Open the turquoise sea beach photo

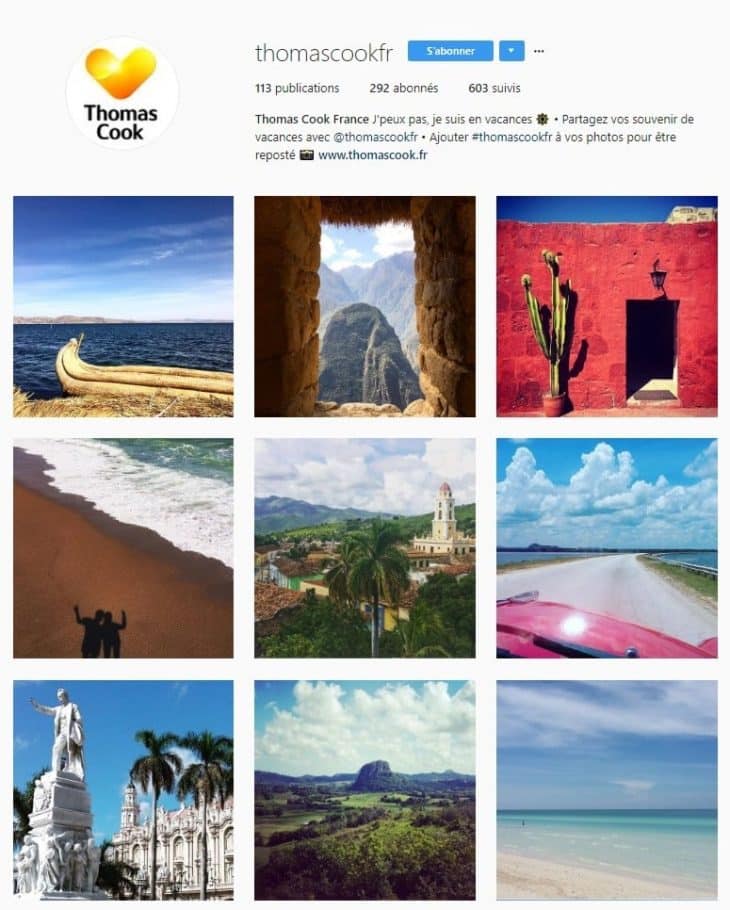[607, 790]
